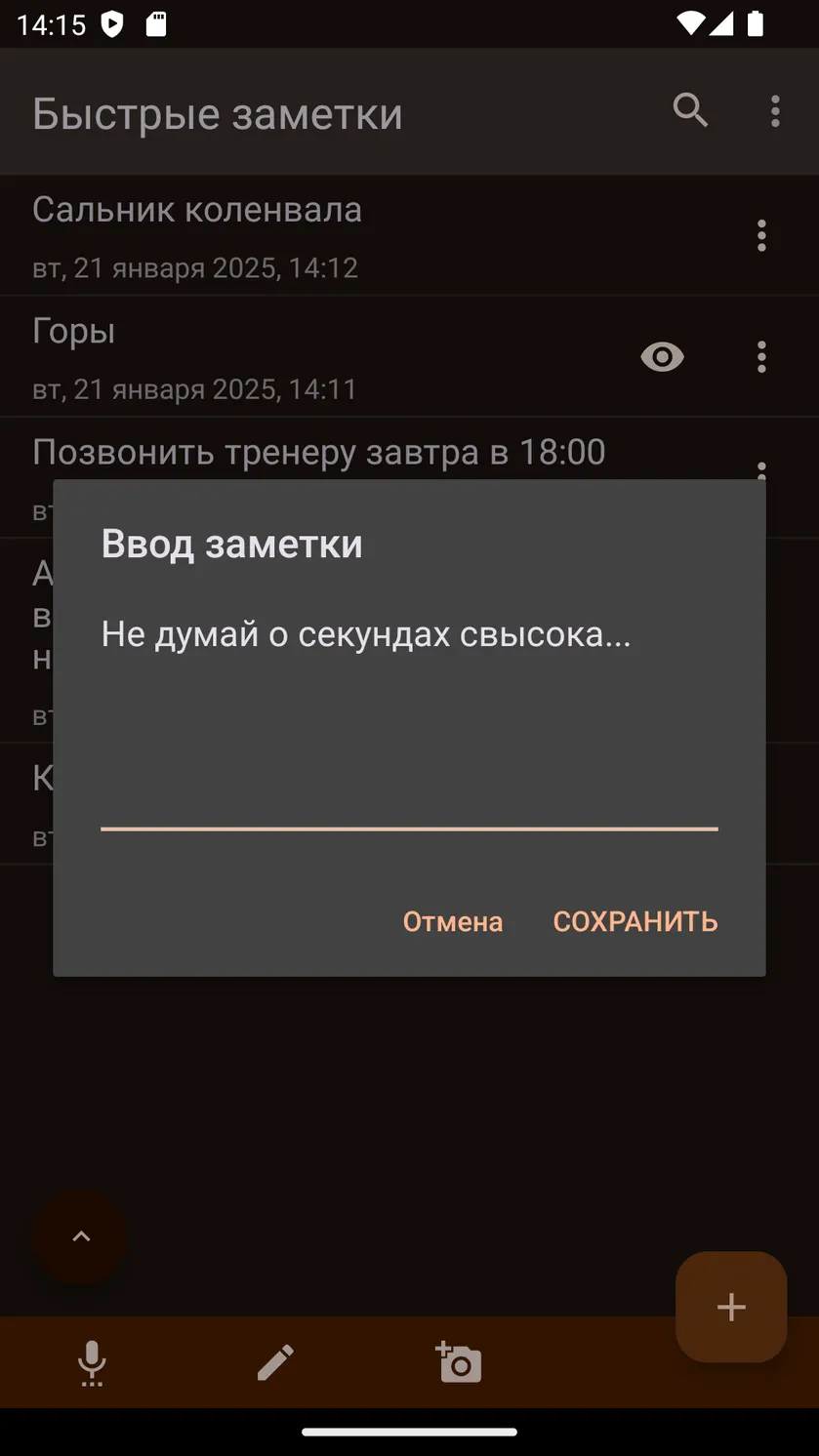The width and height of the screenshot is (819, 1456).
Task: Open options for Сальник коленвала note
Action: [761, 235]
